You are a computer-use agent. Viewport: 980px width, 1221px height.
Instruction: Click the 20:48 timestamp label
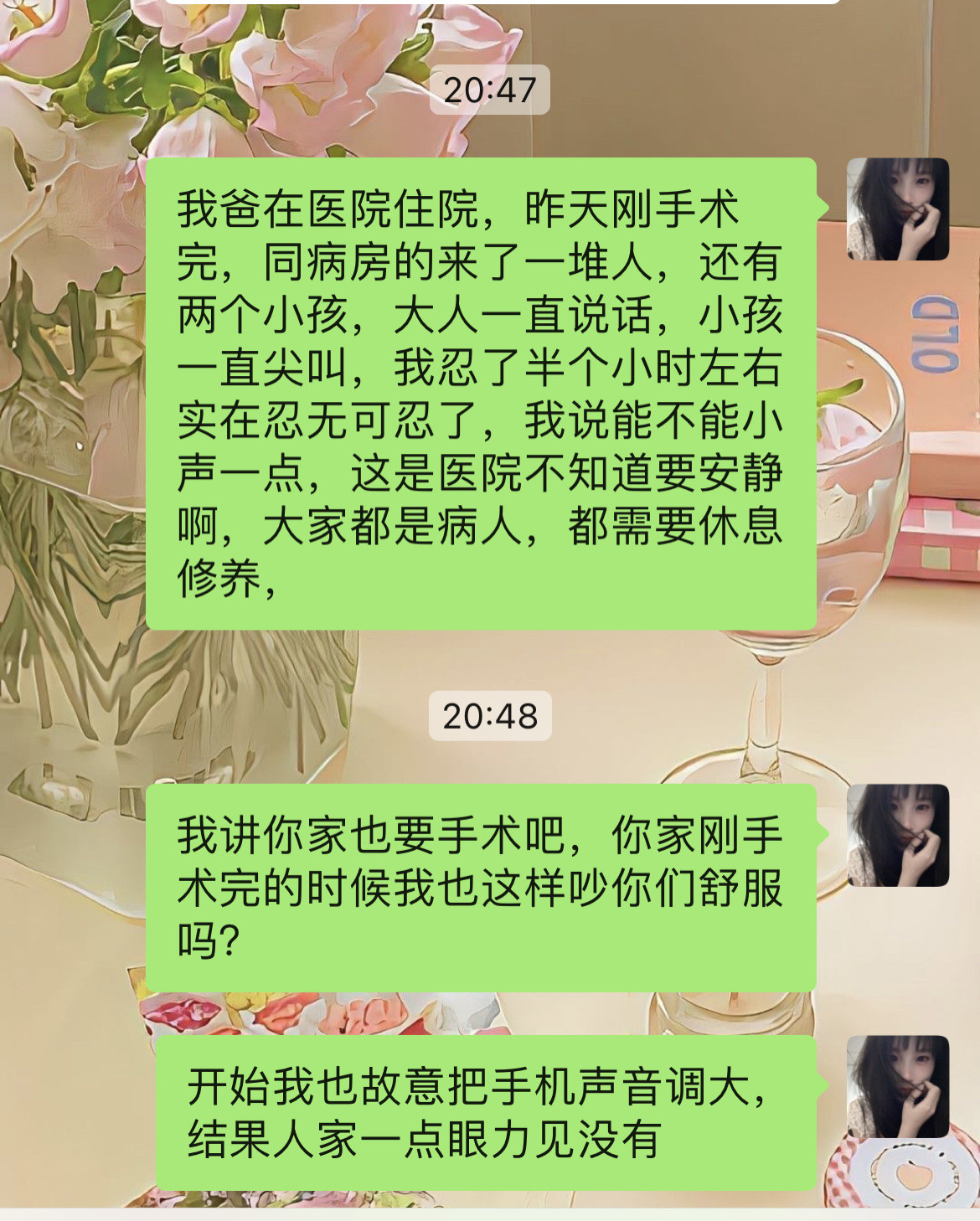[490, 716]
